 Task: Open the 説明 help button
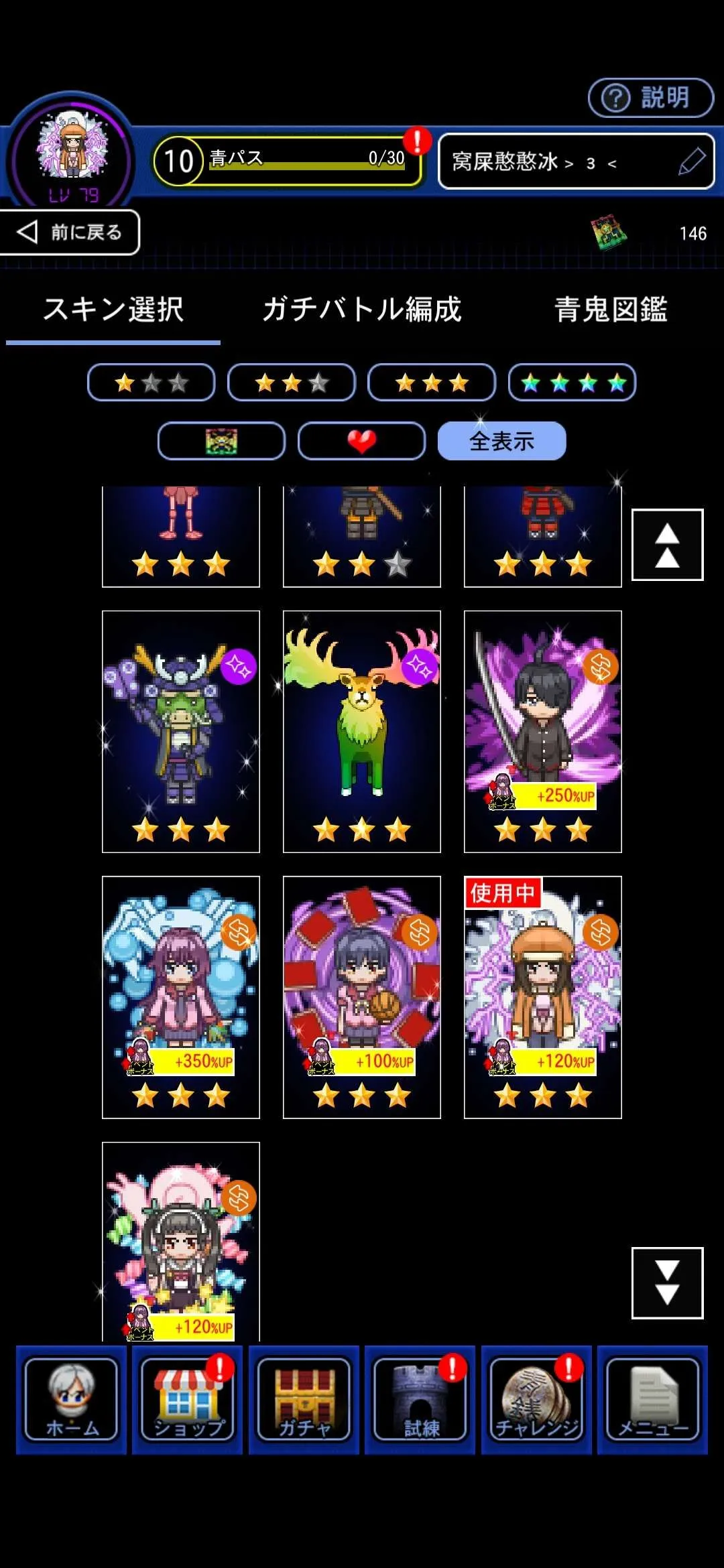[x=650, y=98]
